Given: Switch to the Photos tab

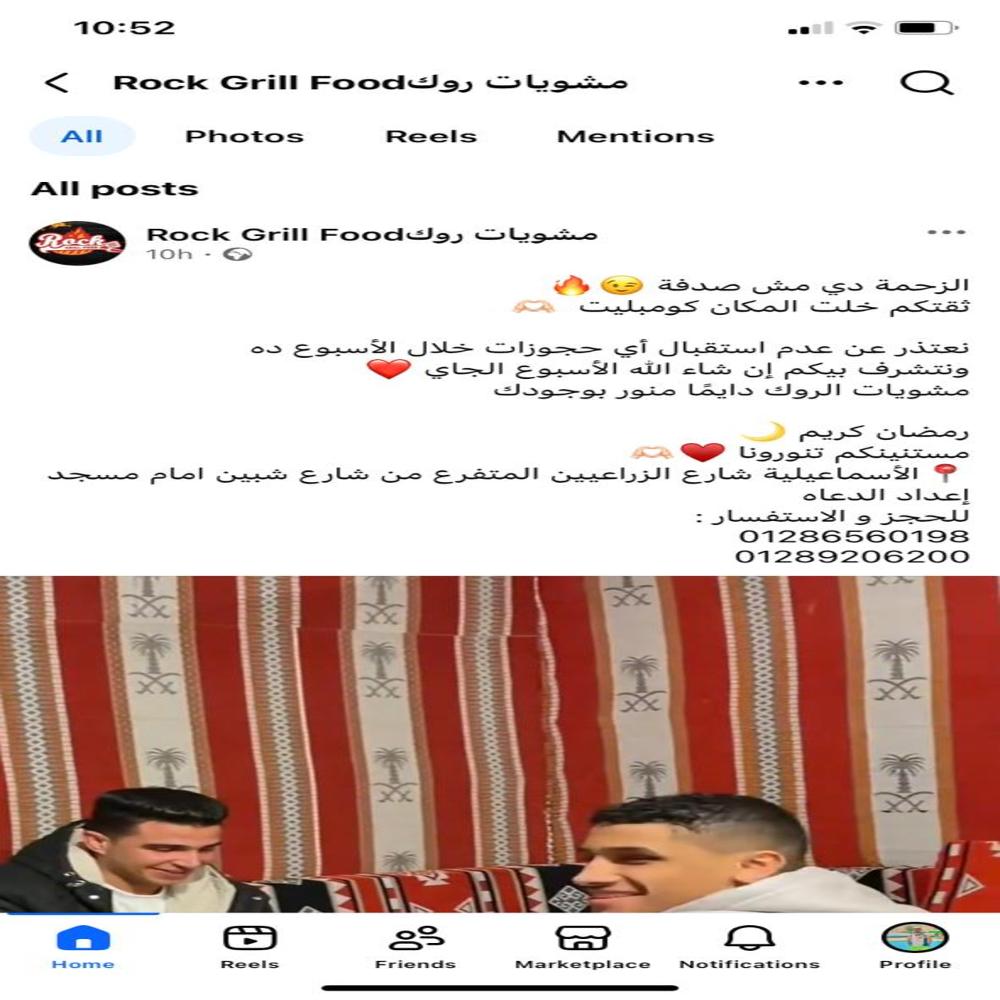Looking at the screenshot, I should pyautogui.click(x=244, y=137).
